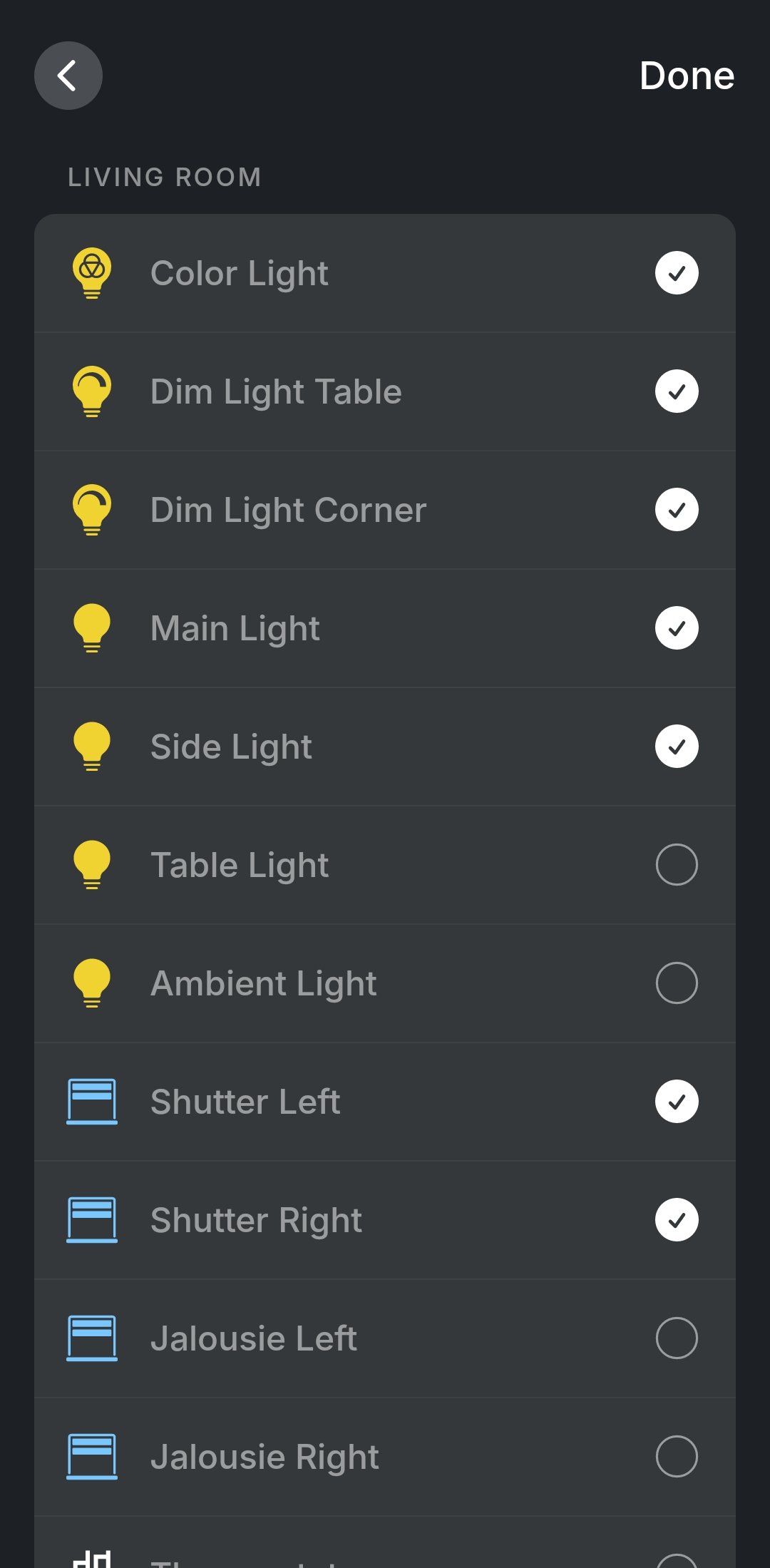The height and width of the screenshot is (1568, 770).
Task: Click the Main Light bulb icon
Action: [x=91, y=627]
